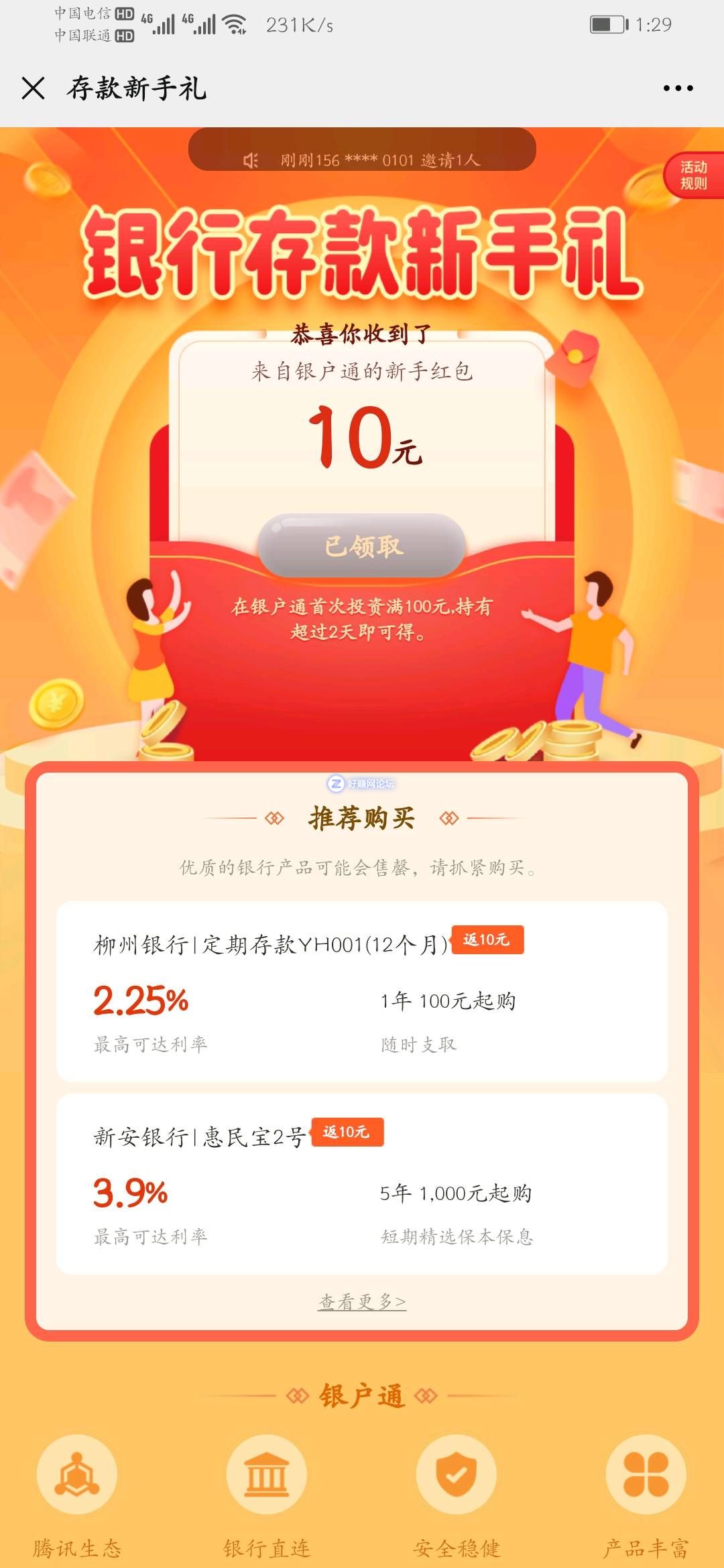The width and height of the screenshot is (724, 1568).
Task: Open the 活动规则 activity rules
Action: click(694, 176)
